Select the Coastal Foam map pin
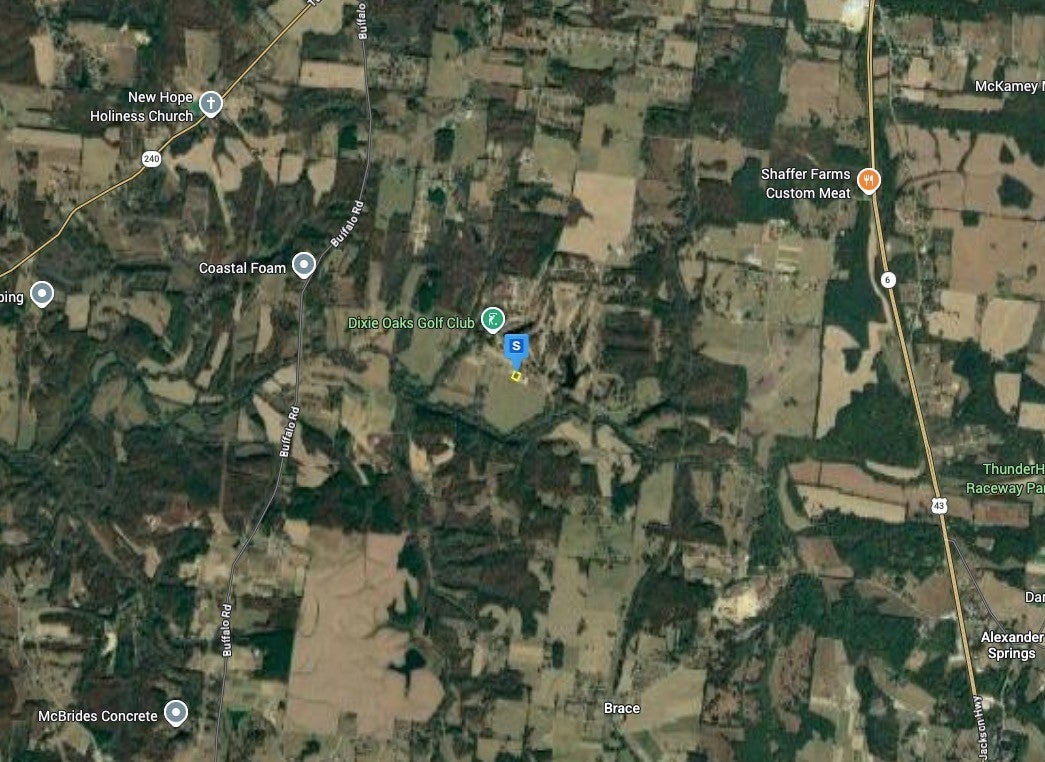 pos(303,265)
